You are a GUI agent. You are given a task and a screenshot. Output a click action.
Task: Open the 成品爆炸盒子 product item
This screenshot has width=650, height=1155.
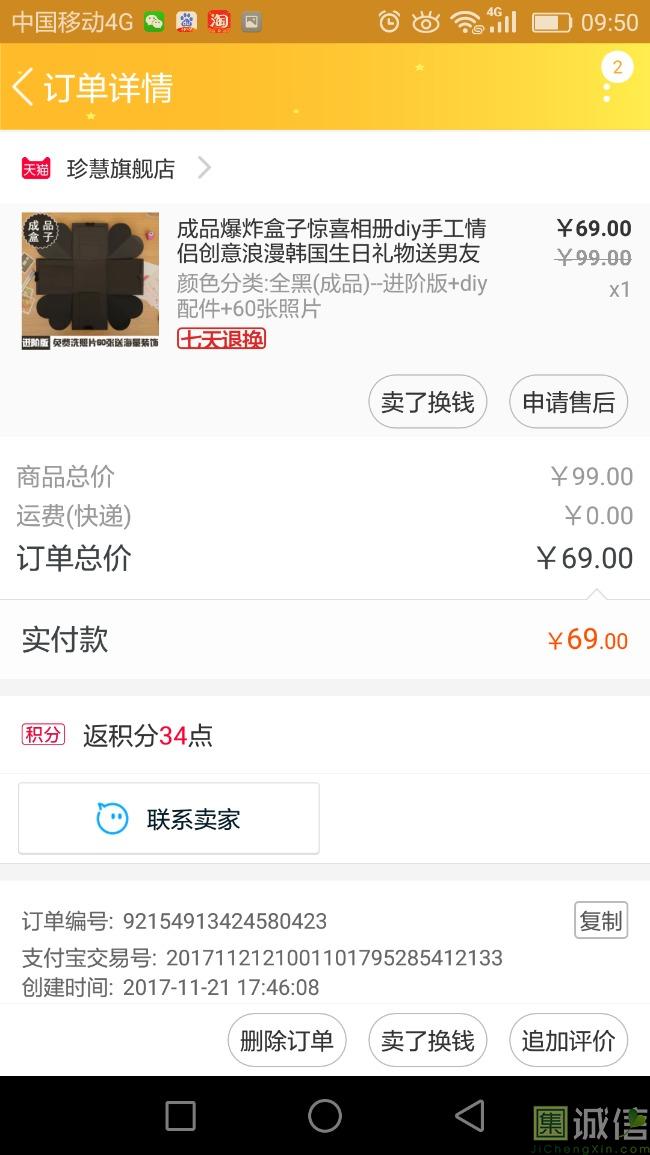coord(325,281)
